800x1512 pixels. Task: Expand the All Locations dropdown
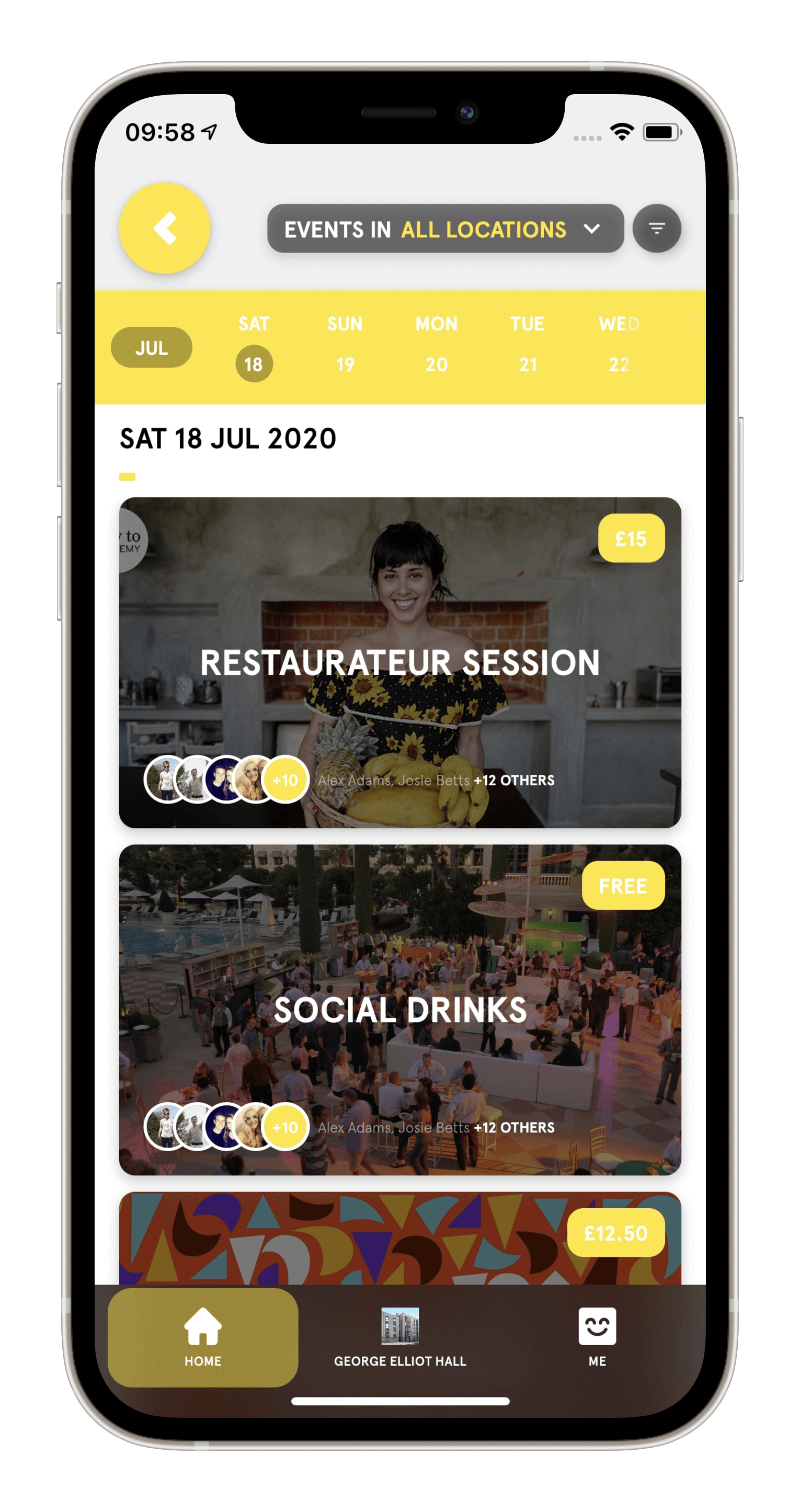coord(445,229)
